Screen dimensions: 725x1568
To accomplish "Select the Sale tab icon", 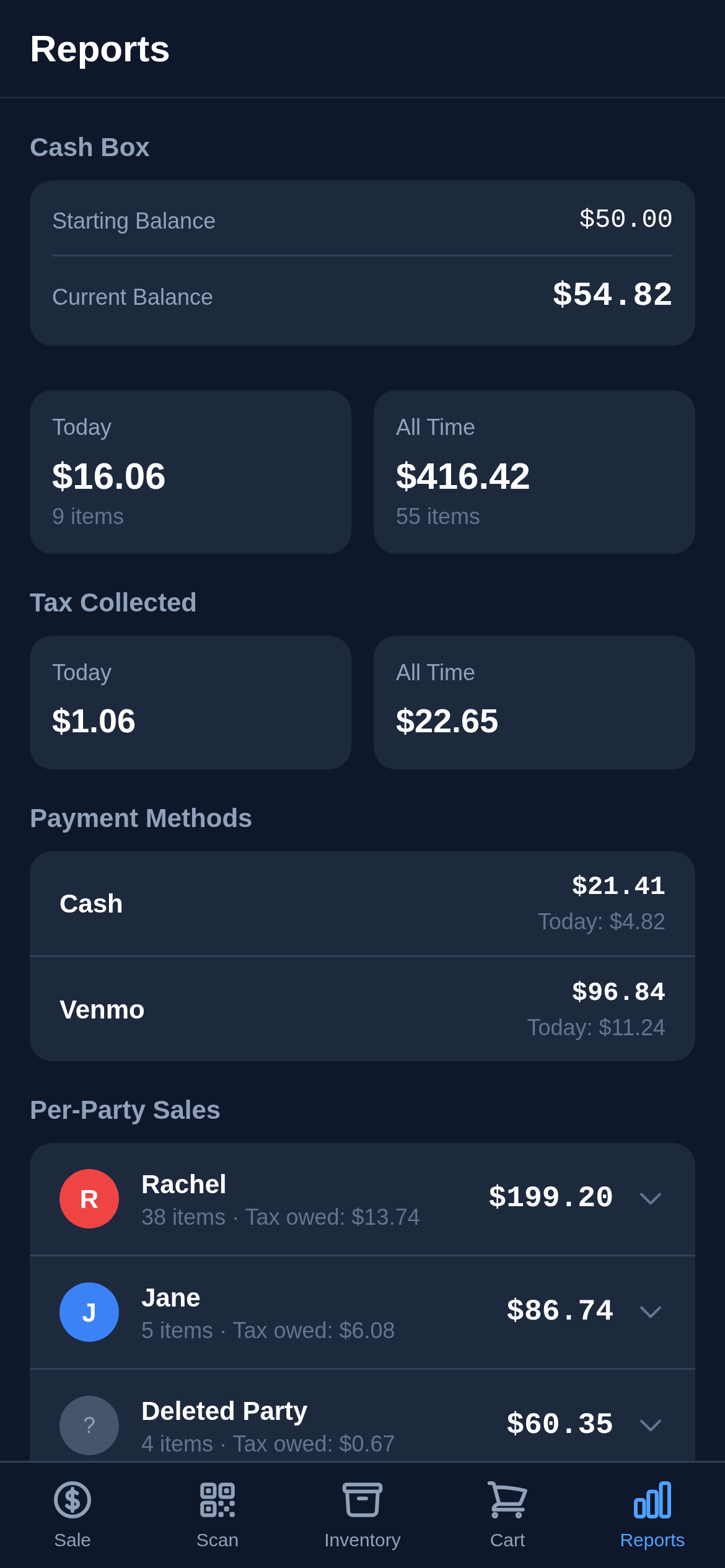I will tap(72, 1502).
